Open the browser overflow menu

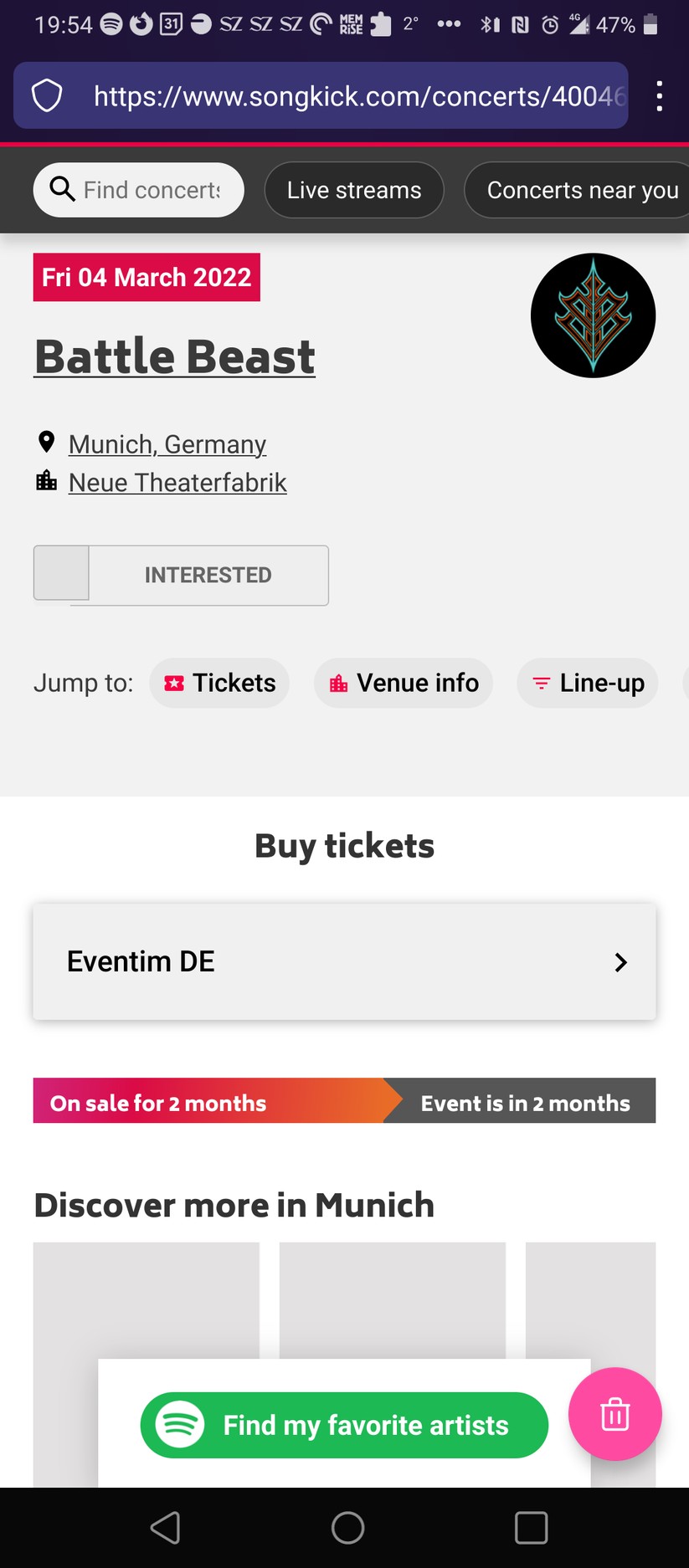click(x=660, y=96)
